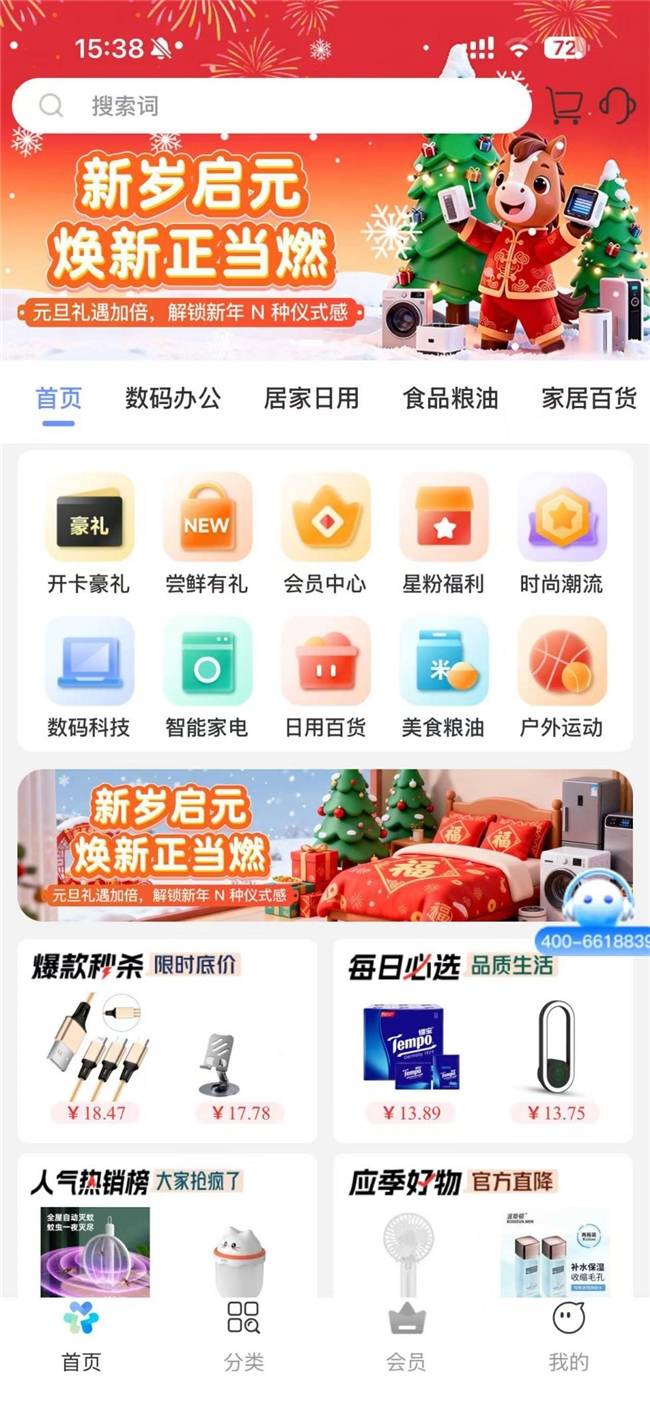Screen dimensions: 650x1411
Task: Open 开卡豪礼 shortcut
Action: (x=89, y=532)
